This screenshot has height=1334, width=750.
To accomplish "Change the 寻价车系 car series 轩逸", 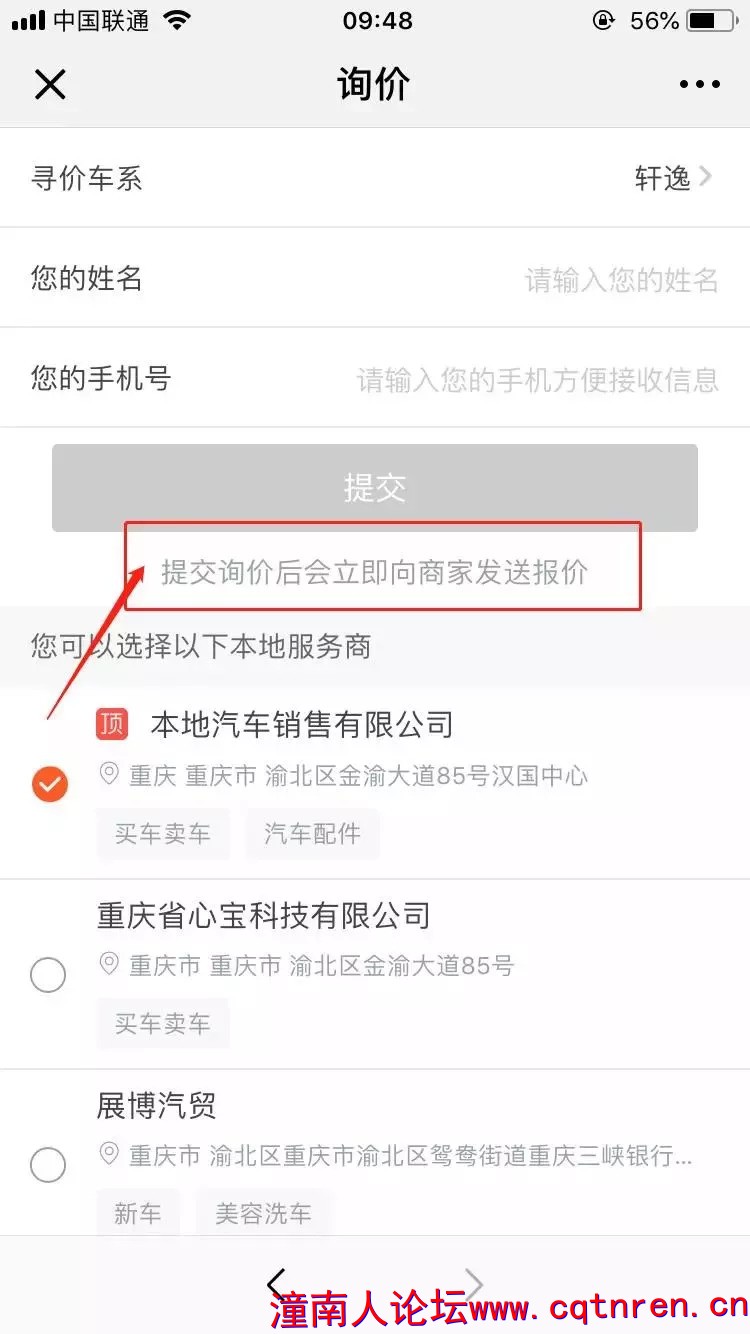I will pyautogui.click(x=672, y=178).
